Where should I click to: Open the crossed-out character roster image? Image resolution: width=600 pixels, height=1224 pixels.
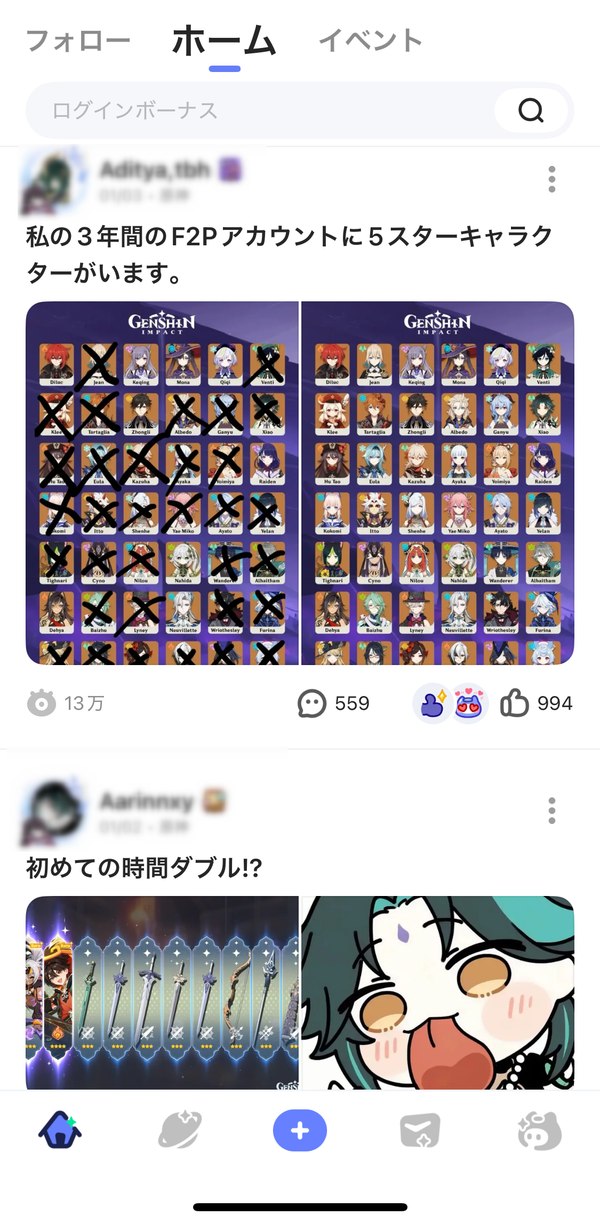tap(162, 483)
